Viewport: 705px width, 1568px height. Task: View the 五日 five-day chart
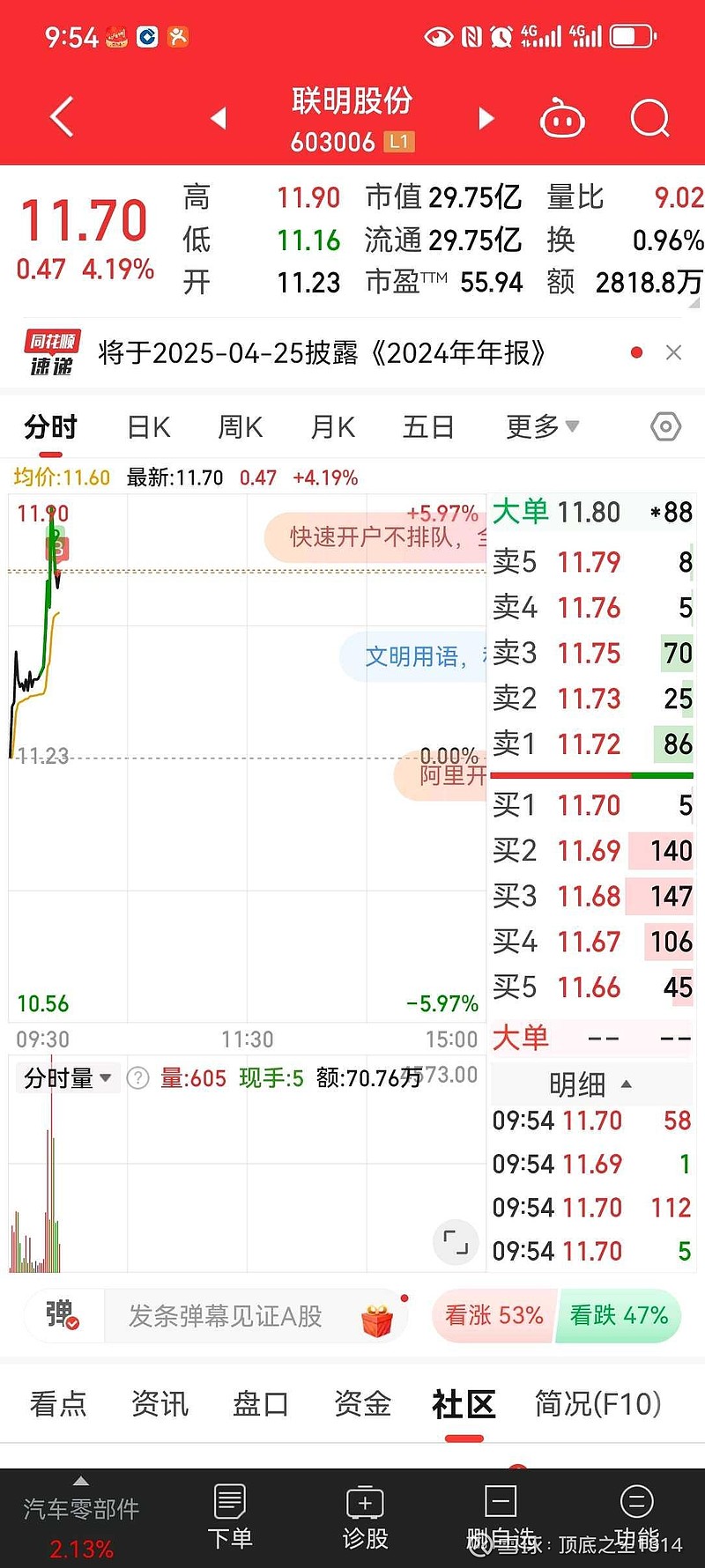tap(428, 428)
